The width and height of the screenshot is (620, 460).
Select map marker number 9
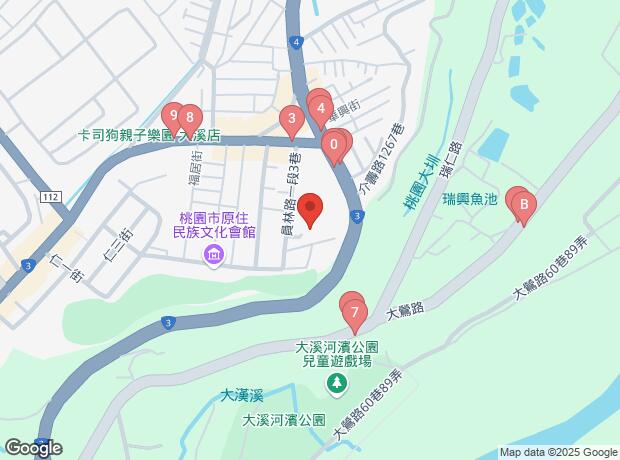173,116
